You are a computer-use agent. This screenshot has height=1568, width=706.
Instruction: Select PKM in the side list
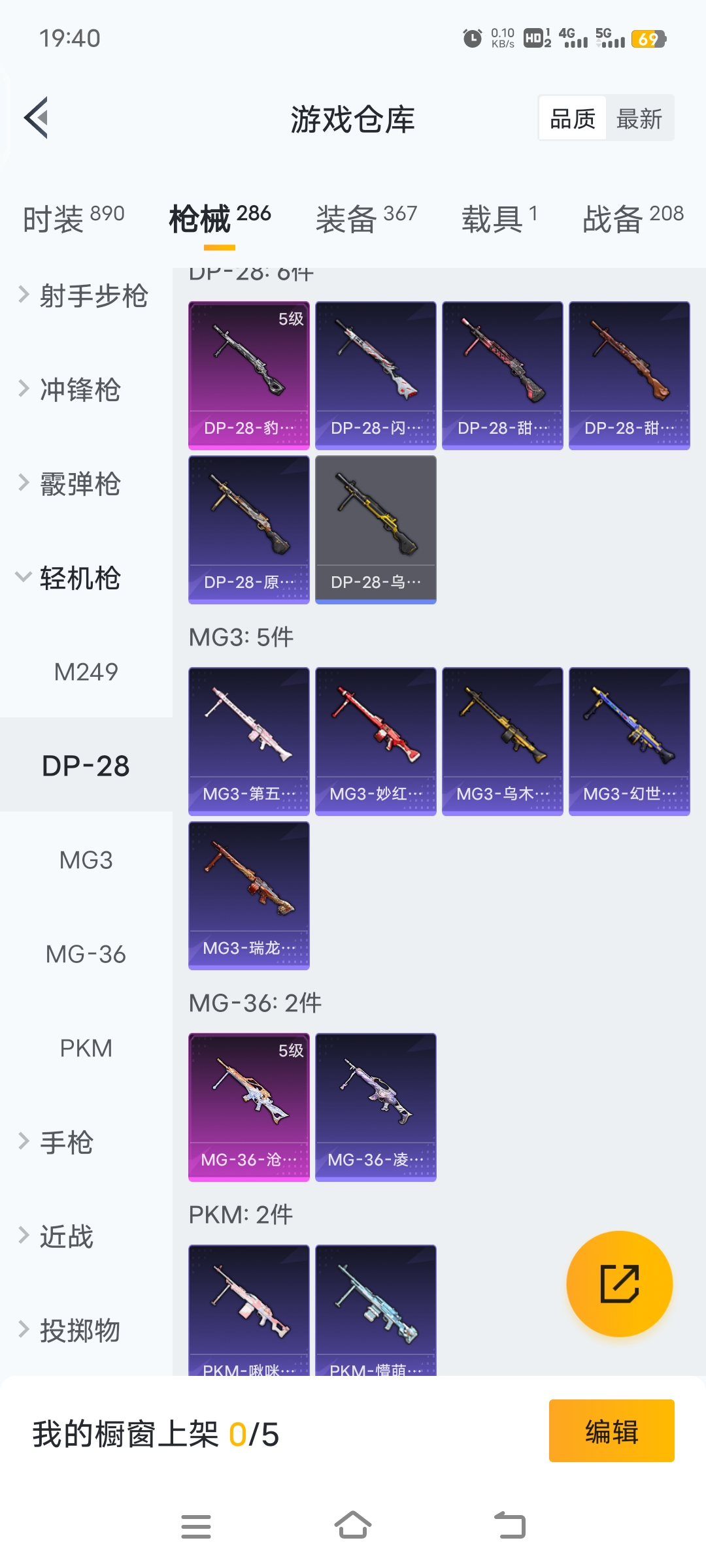click(86, 1049)
